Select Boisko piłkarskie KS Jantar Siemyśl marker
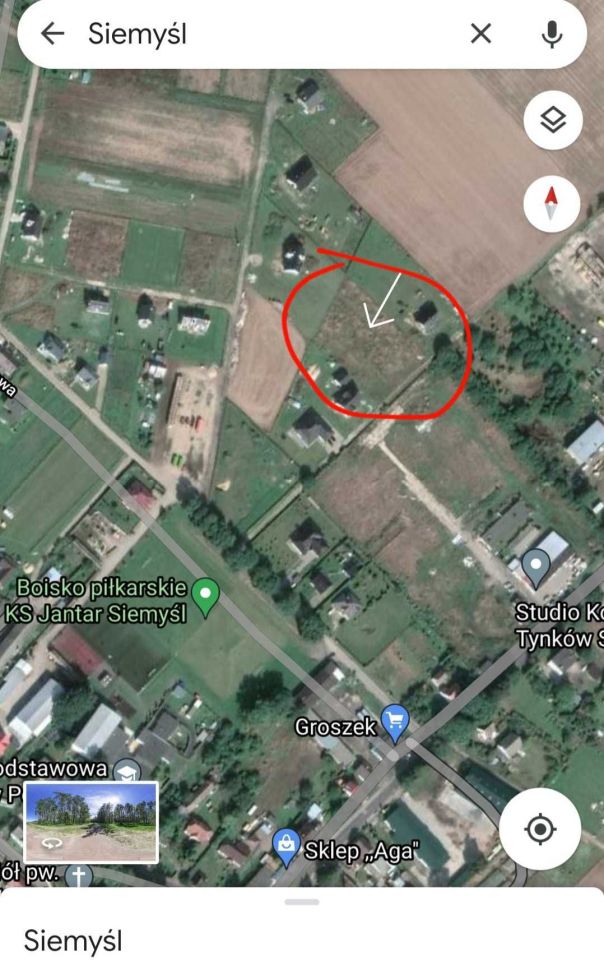604x960 pixels. pyautogui.click(x=206, y=596)
